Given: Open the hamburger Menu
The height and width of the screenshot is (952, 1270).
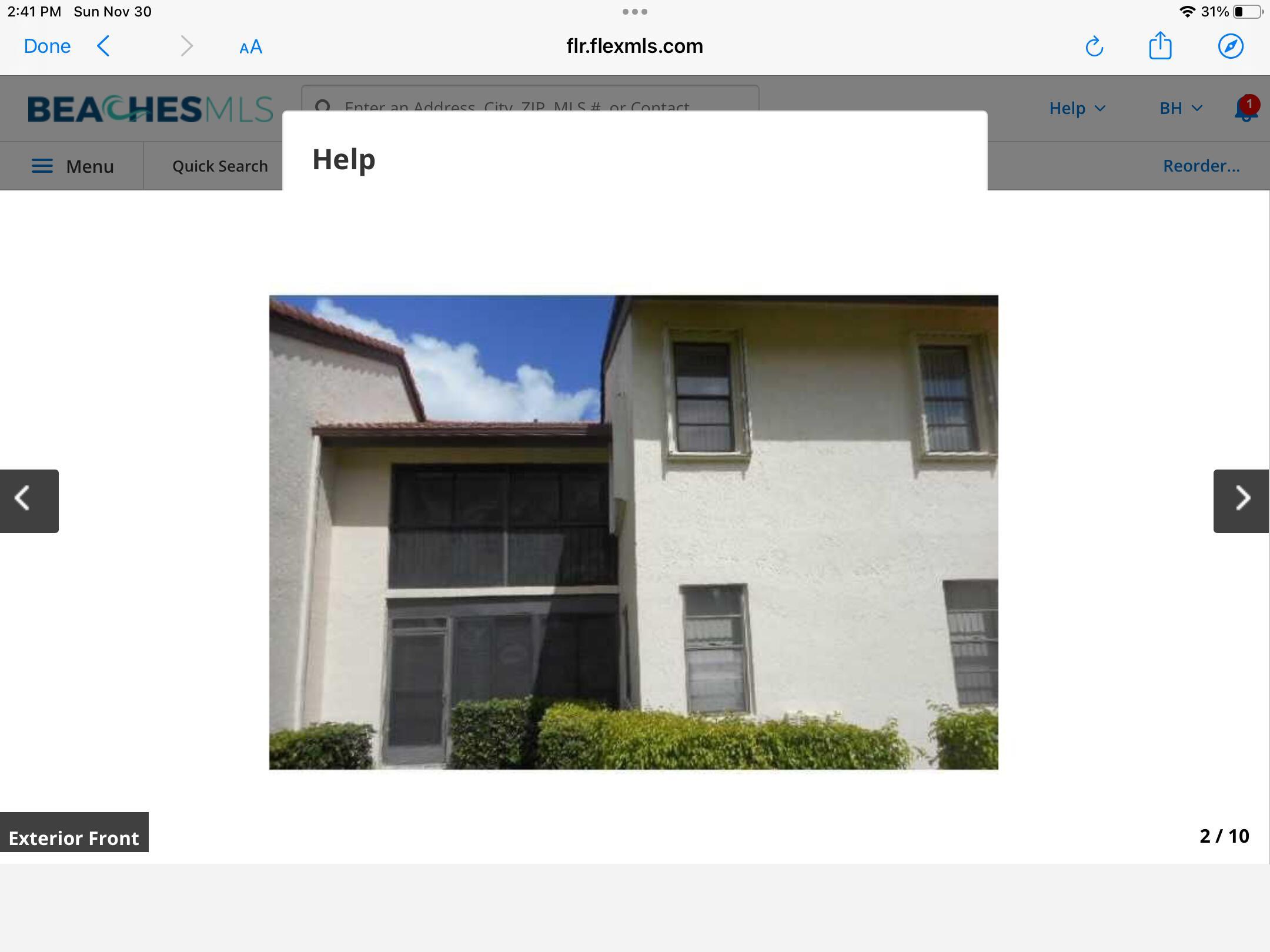Looking at the screenshot, I should click(x=72, y=166).
